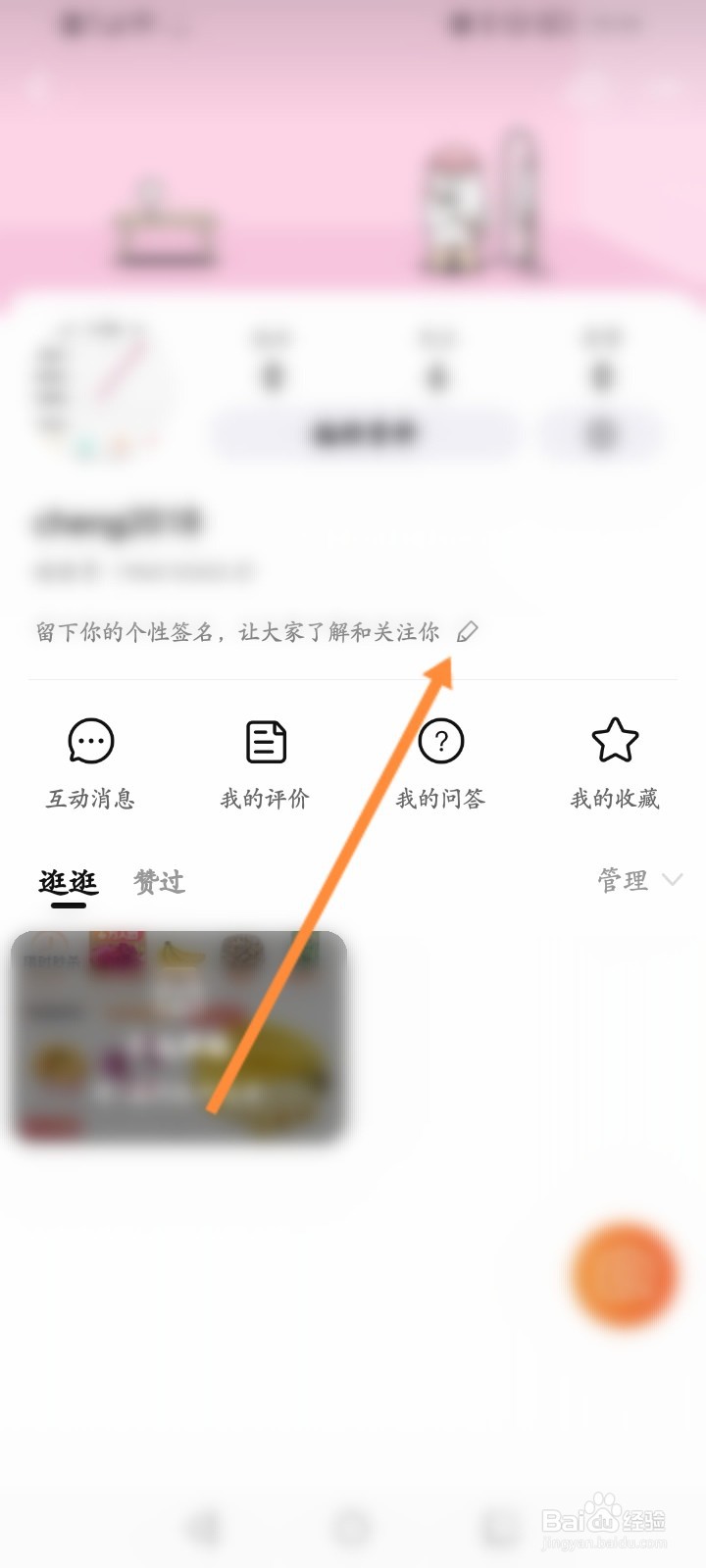Click the pencil icon to edit signature

[467, 632]
